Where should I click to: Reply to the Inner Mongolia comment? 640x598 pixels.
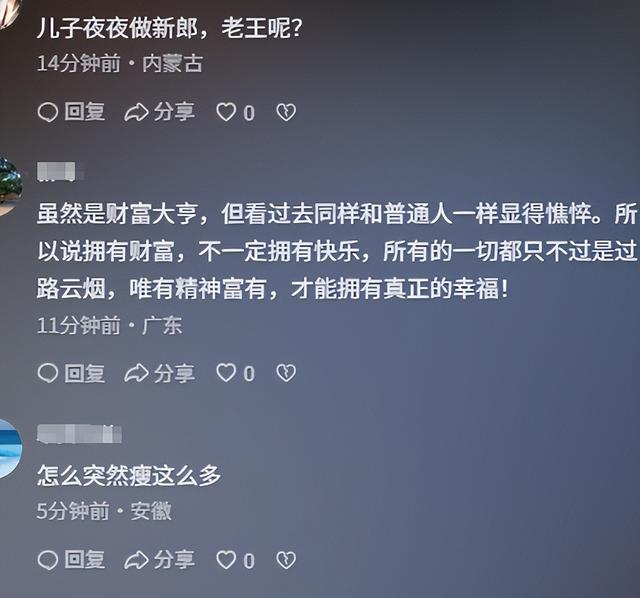(70, 112)
